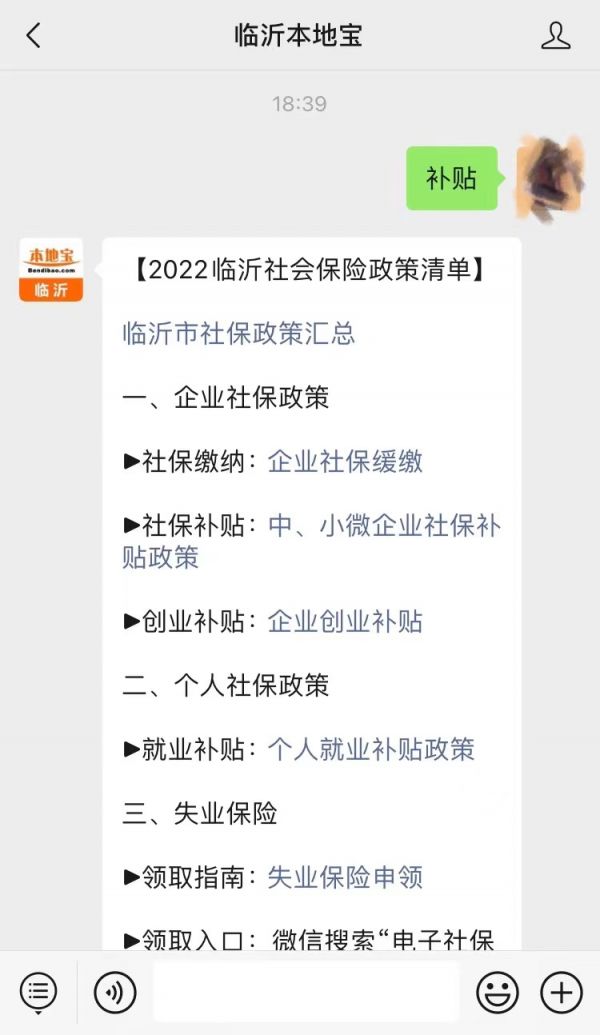Go back from 临沂本地宝 chat
Image resolution: width=600 pixels, height=1035 pixels.
click(x=33, y=37)
